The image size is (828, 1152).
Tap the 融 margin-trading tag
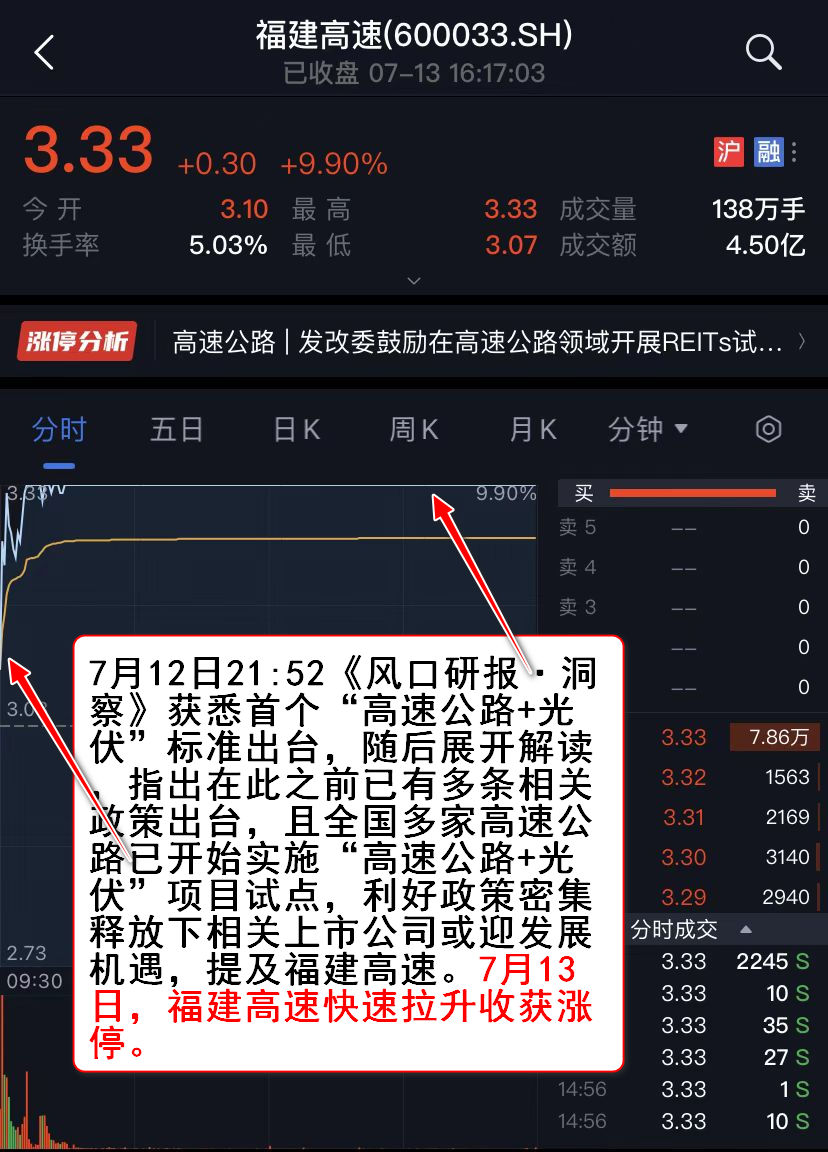768,152
